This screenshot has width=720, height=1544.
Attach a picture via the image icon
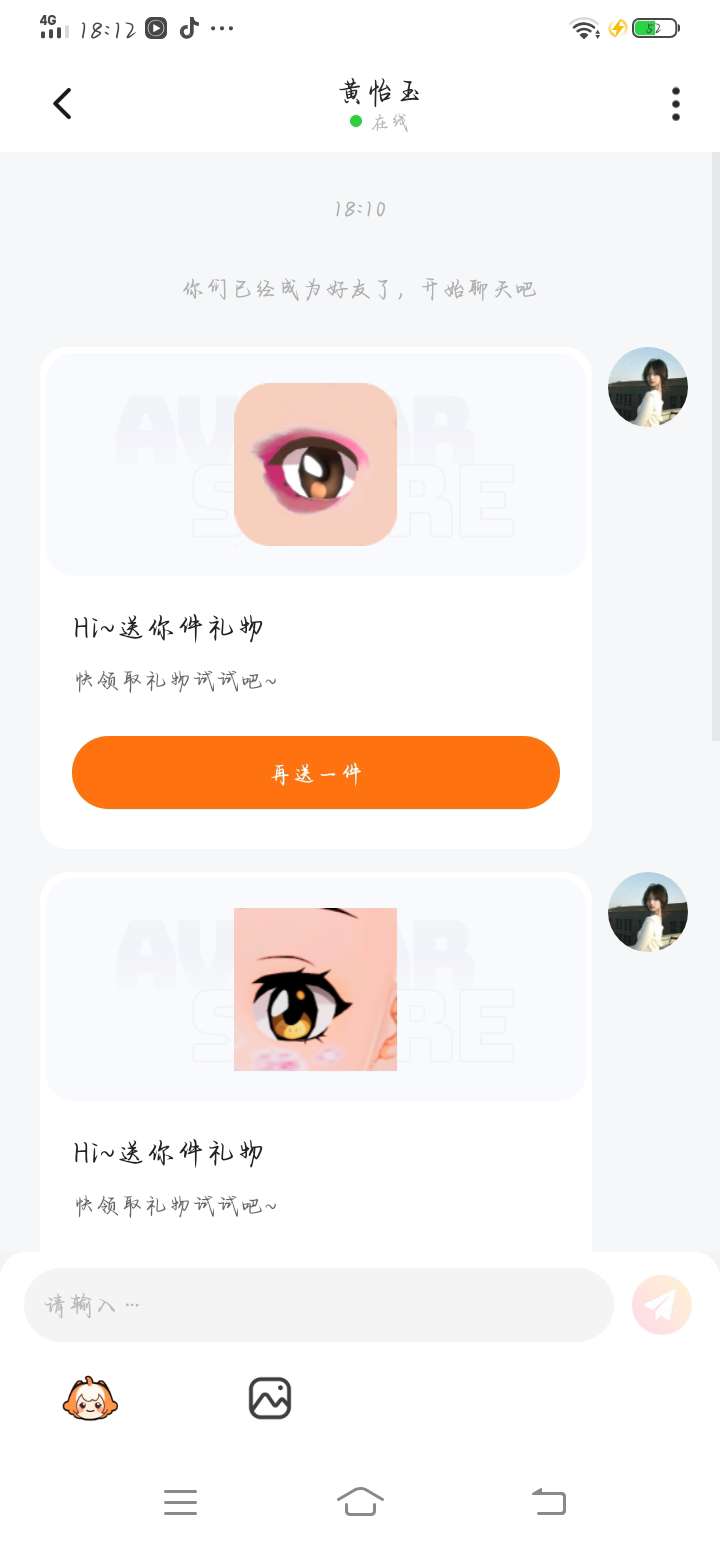pos(270,1398)
